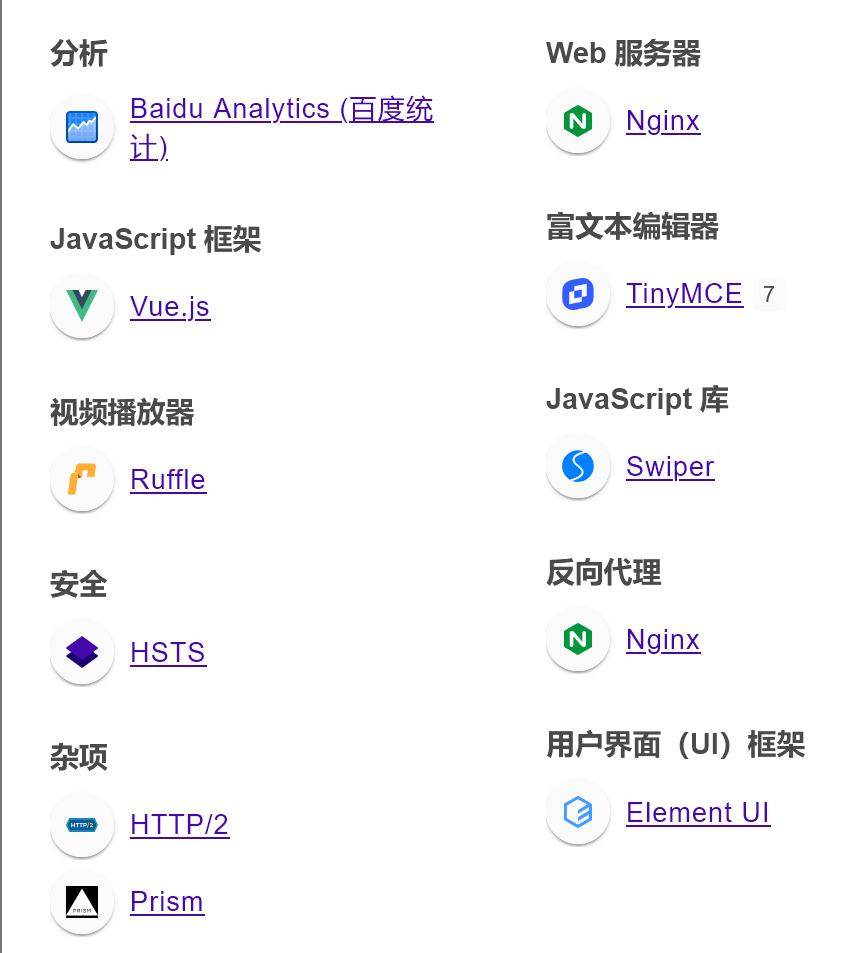Screen dimensions: 859x953
Task: Open the HSTS security link
Action: 168,652
